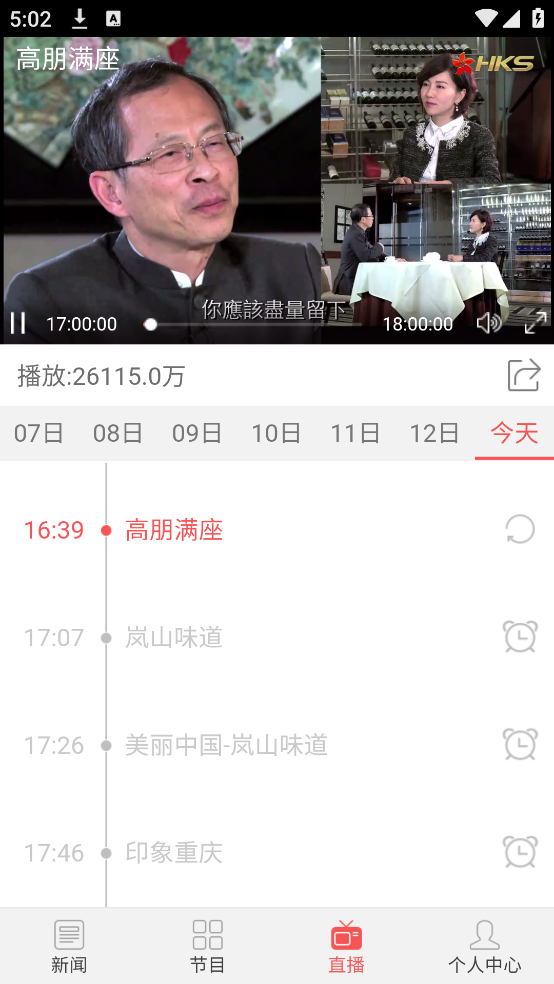Set a reminder for 美丽中国-岚山味道

(520, 744)
